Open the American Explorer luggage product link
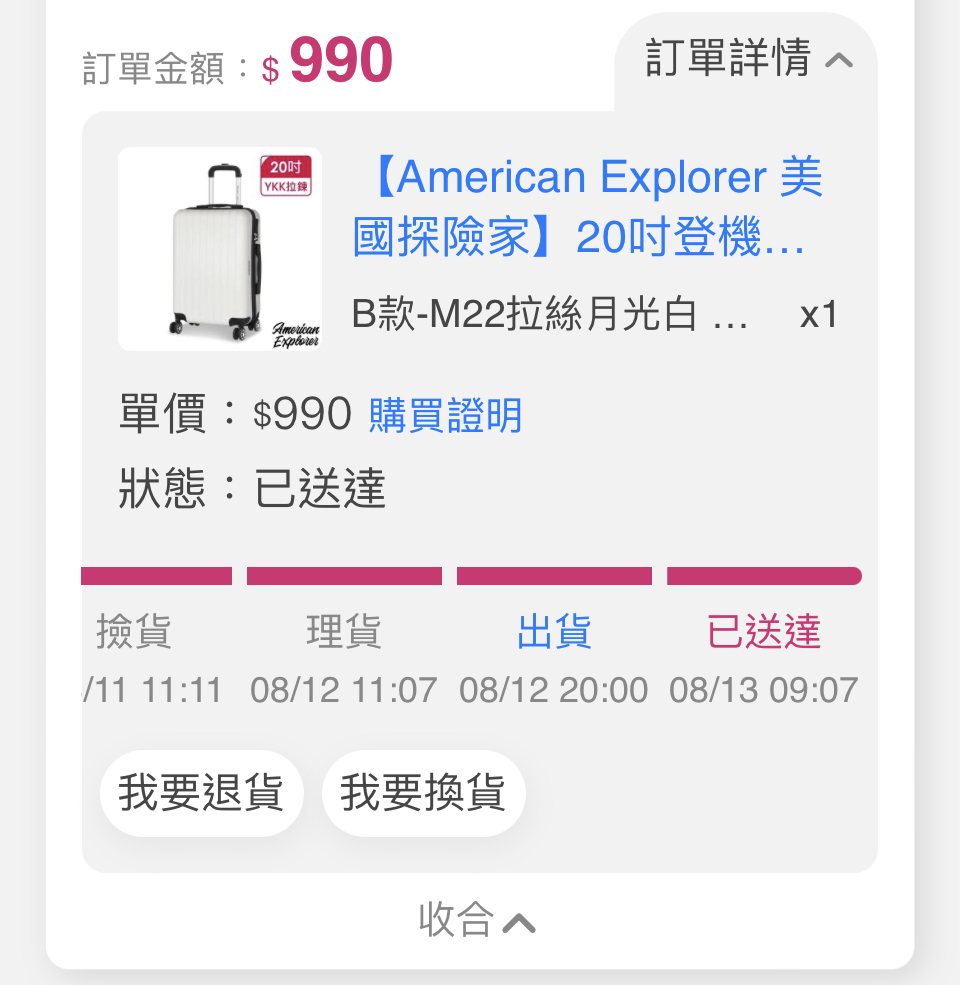This screenshot has width=960, height=985. [x=588, y=208]
